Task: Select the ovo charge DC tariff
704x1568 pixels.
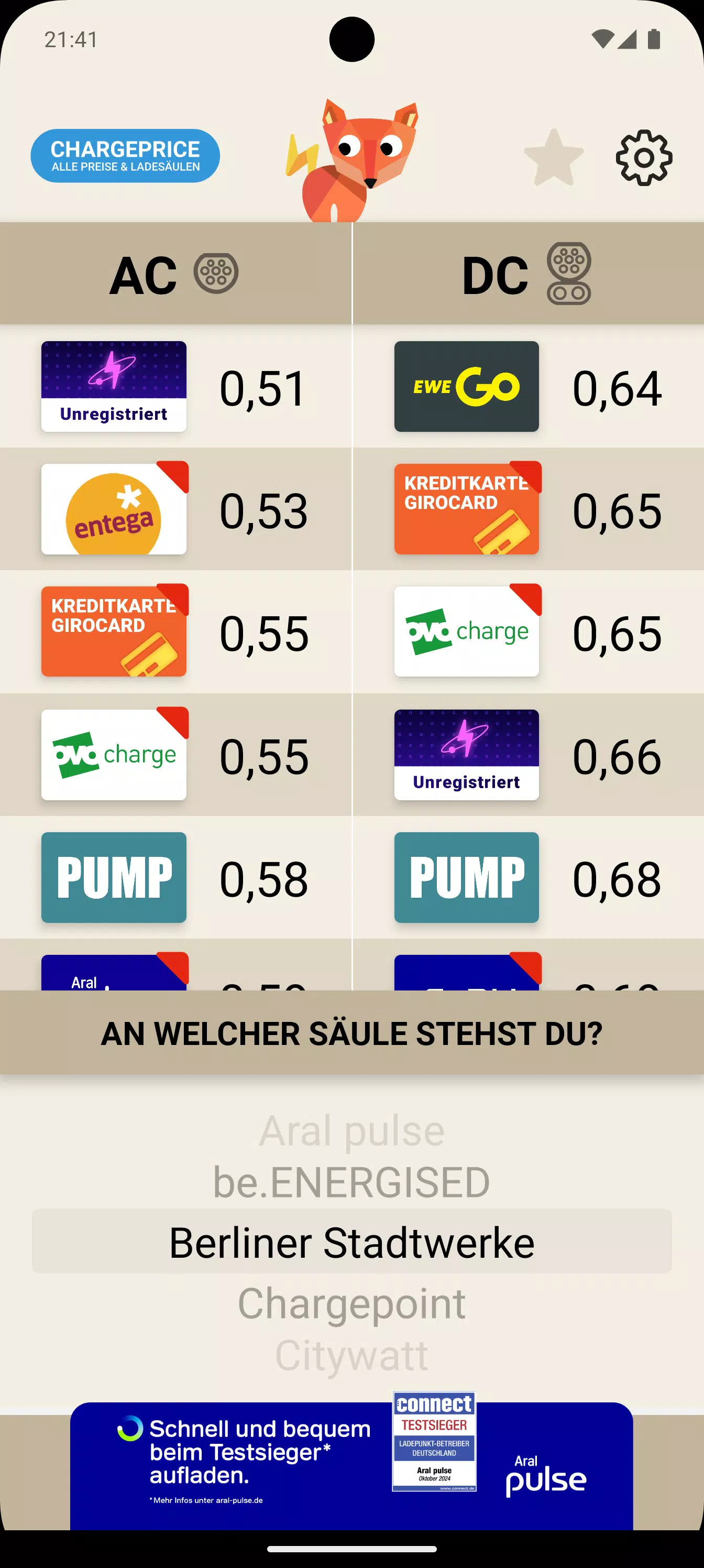Action: pos(466,631)
